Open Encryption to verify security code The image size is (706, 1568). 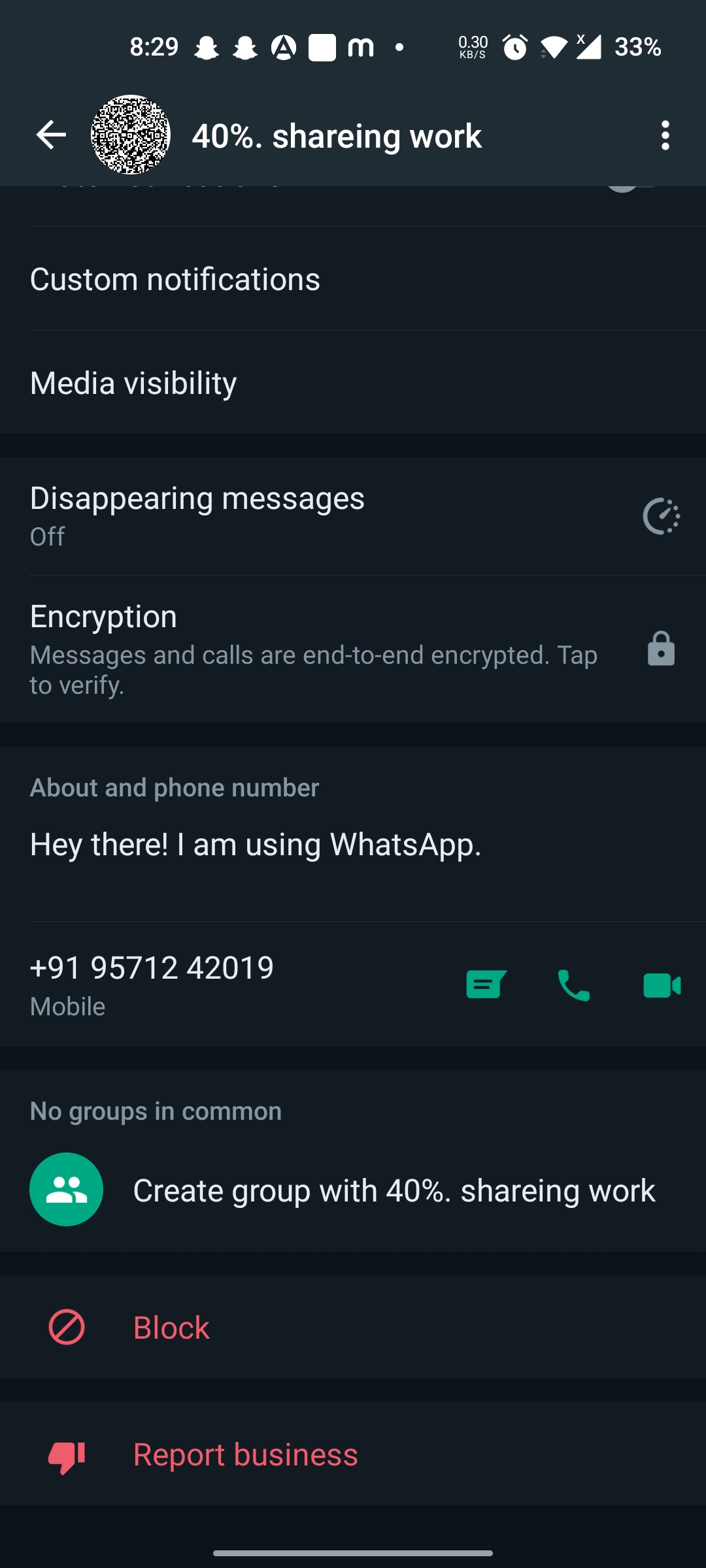click(x=353, y=649)
